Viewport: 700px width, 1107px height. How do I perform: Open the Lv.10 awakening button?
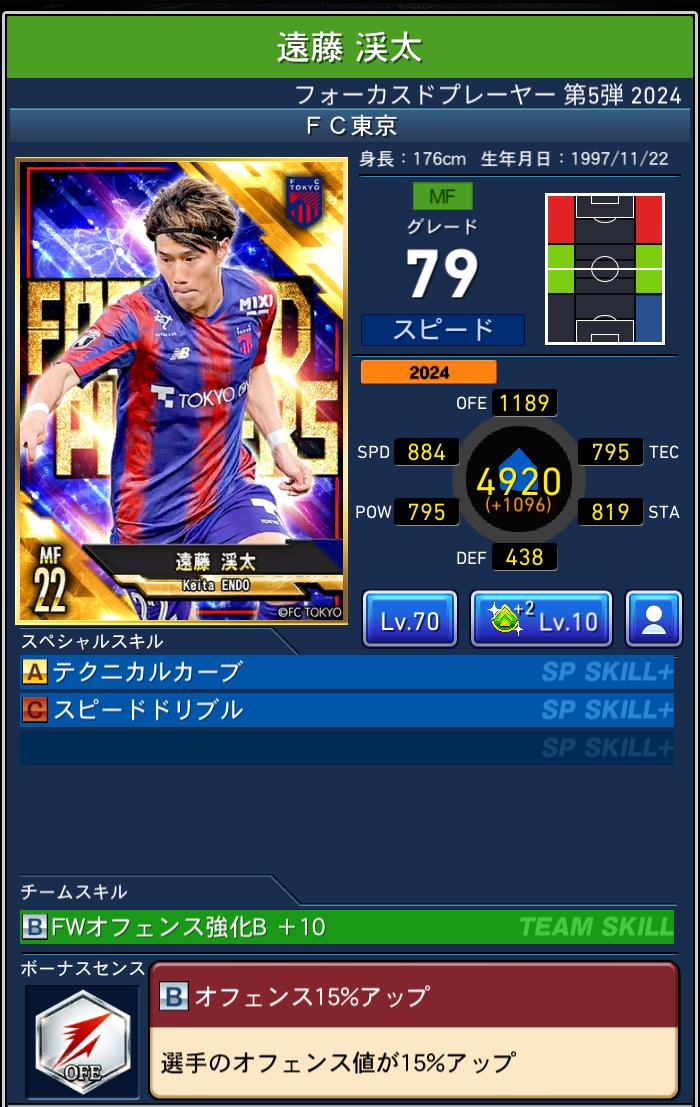[x=541, y=620]
